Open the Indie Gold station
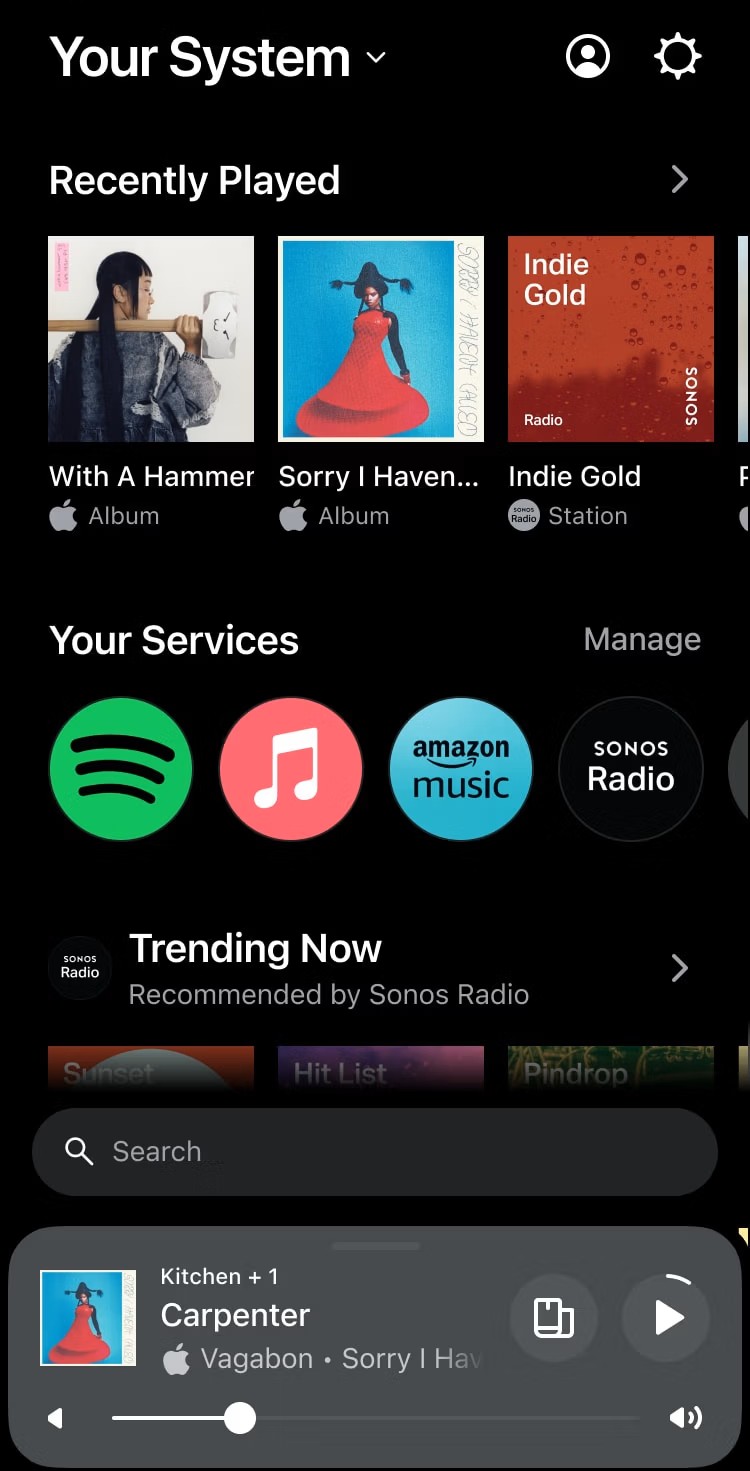 (611, 339)
